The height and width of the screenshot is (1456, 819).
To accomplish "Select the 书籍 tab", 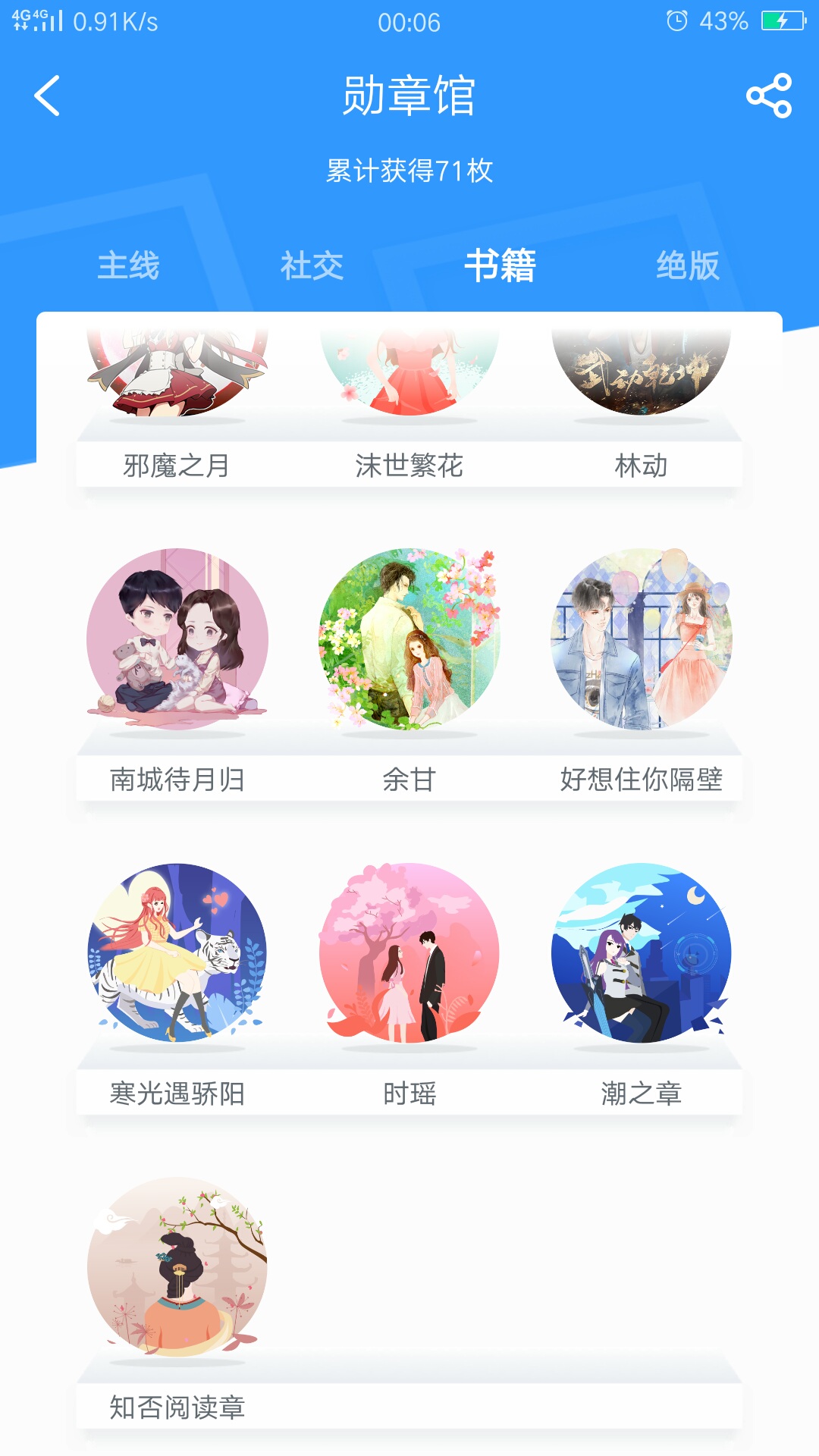I will [x=500, y=266].
